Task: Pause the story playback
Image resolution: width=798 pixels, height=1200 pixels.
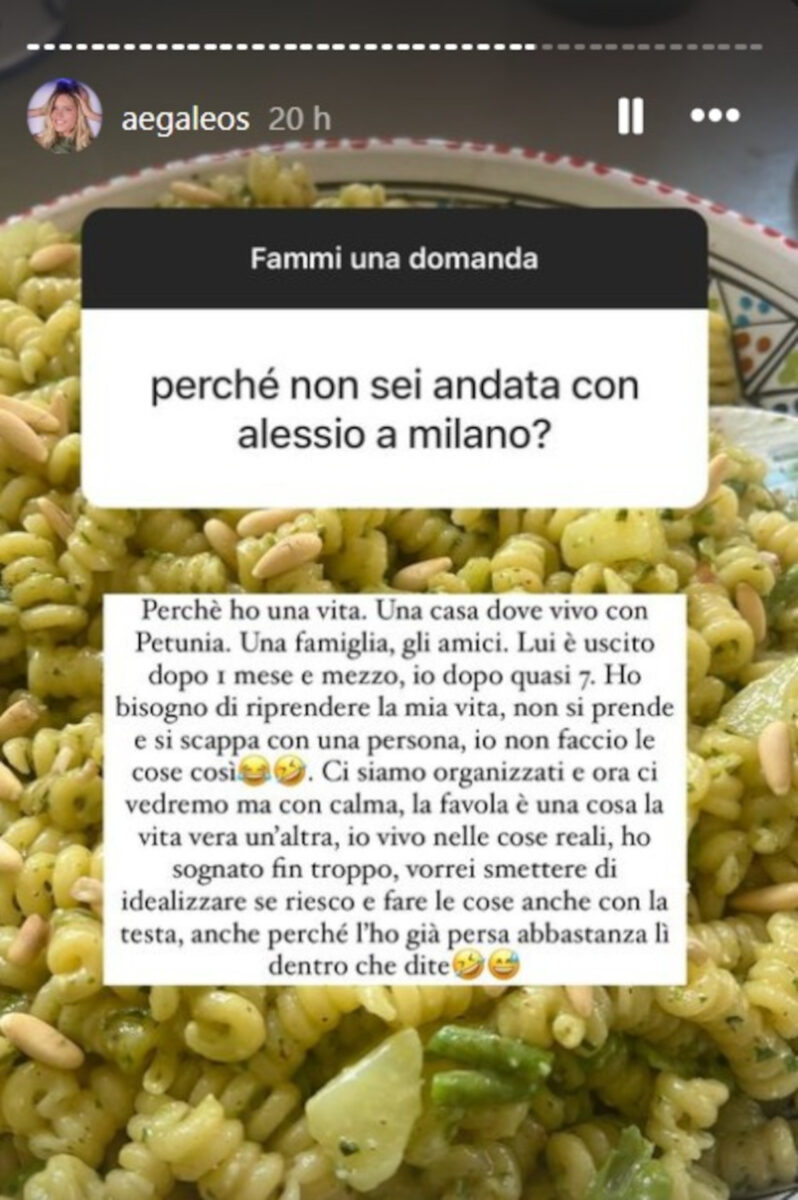Action: point(630,116)
